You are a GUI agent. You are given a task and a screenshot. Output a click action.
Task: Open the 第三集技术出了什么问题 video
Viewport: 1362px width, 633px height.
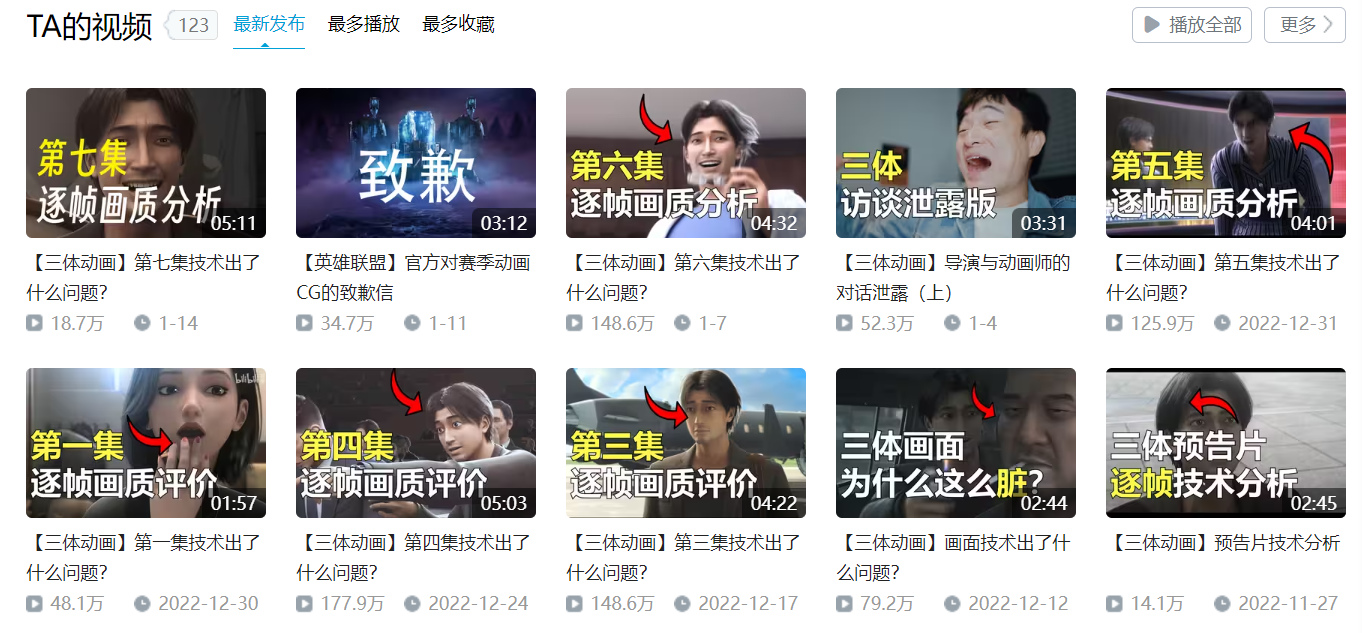pyautogui.click(x=686, y=443)
